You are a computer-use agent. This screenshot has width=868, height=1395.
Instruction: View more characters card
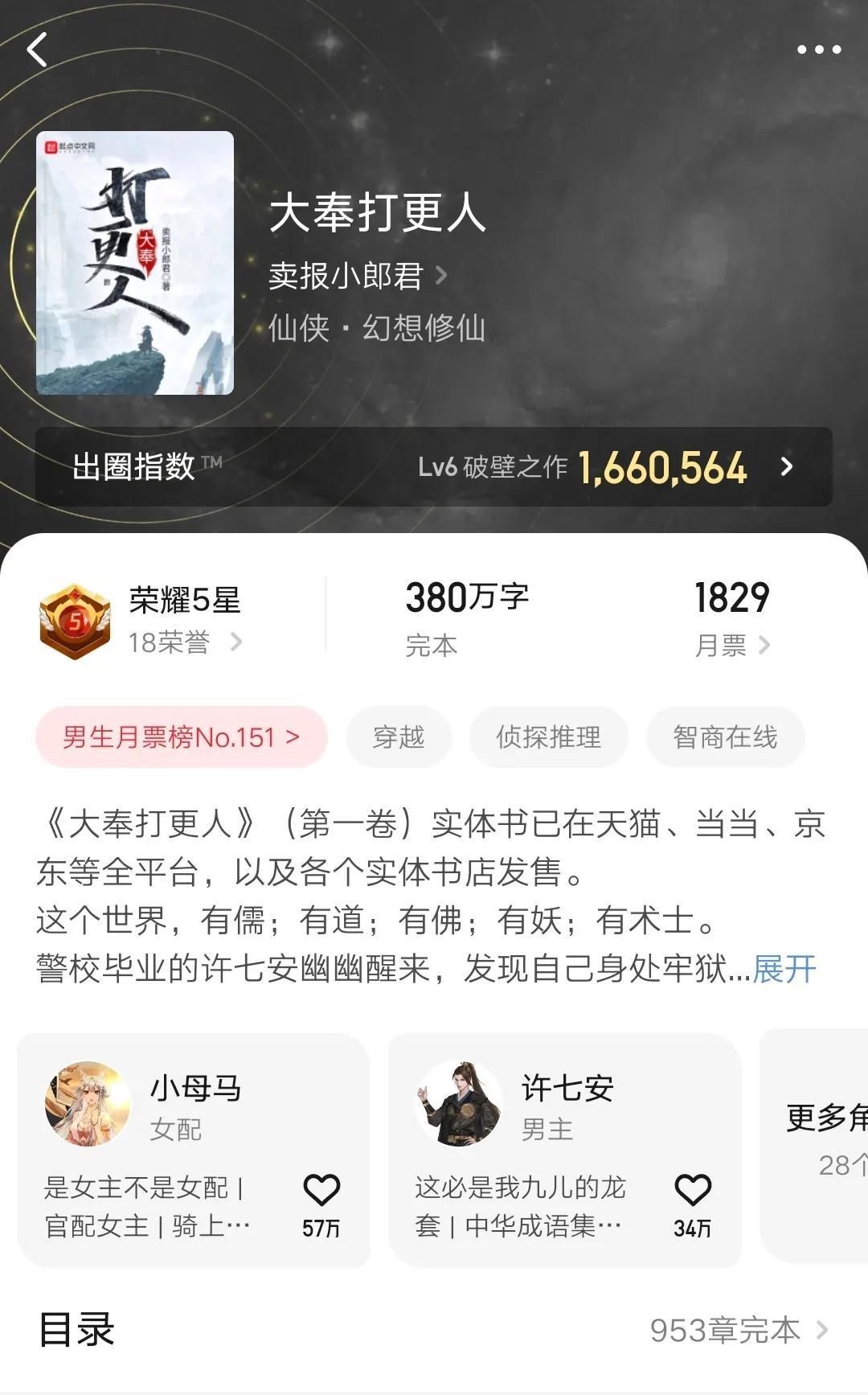pyautogui.click(x=815, y=1146)
